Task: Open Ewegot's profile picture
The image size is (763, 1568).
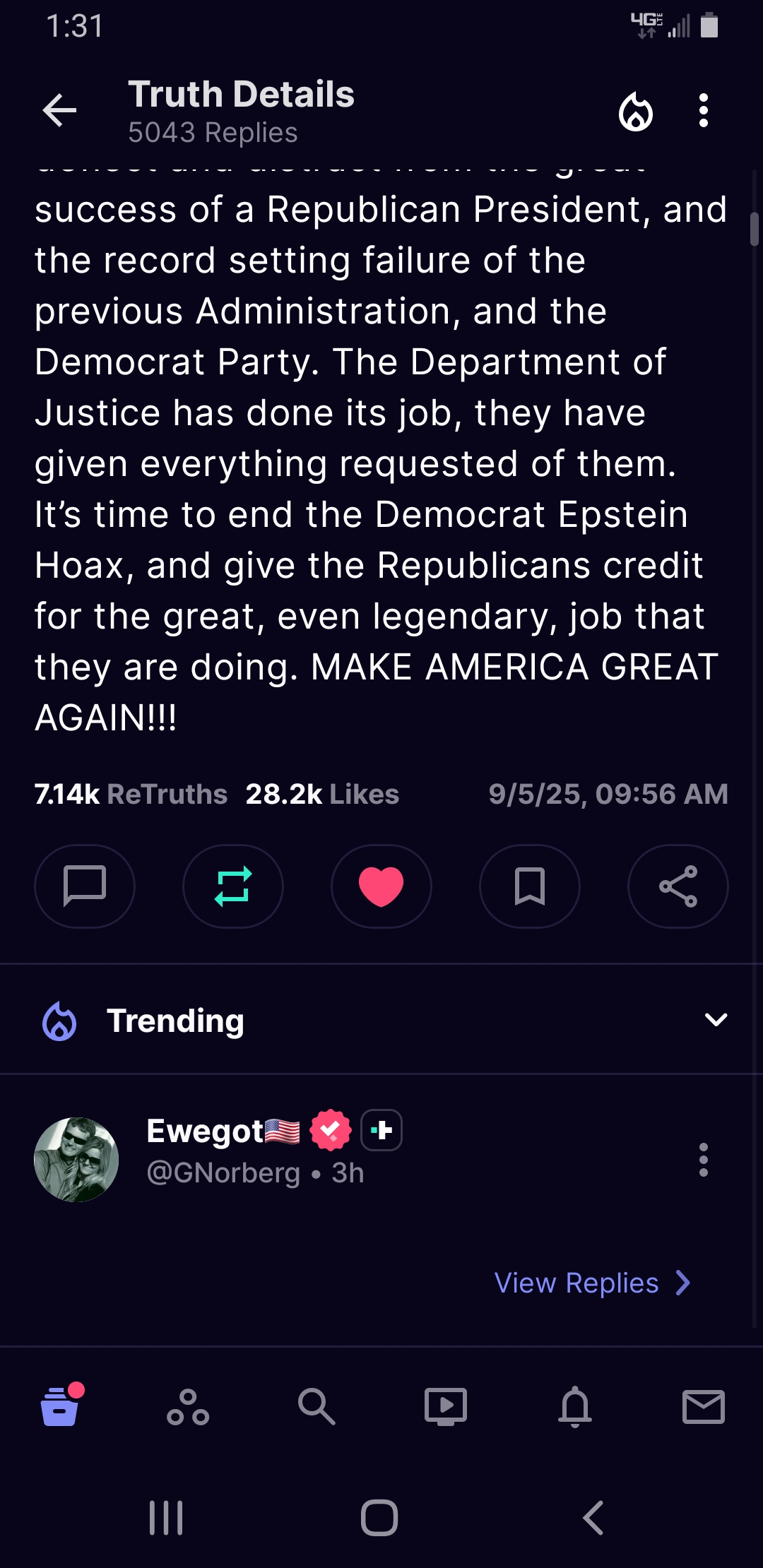Action: 76,1159
